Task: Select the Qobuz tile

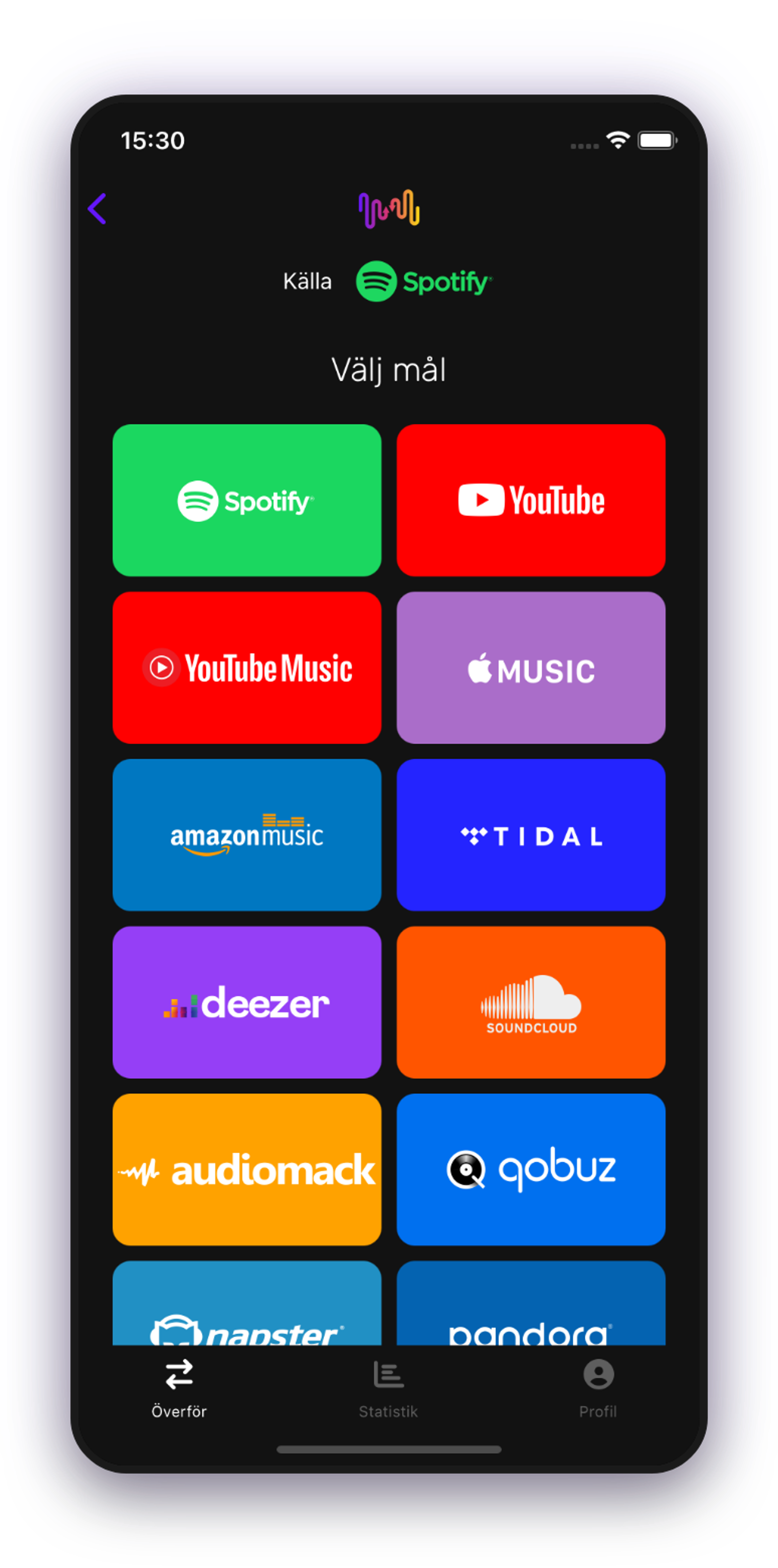Action: coord(530,1169)
